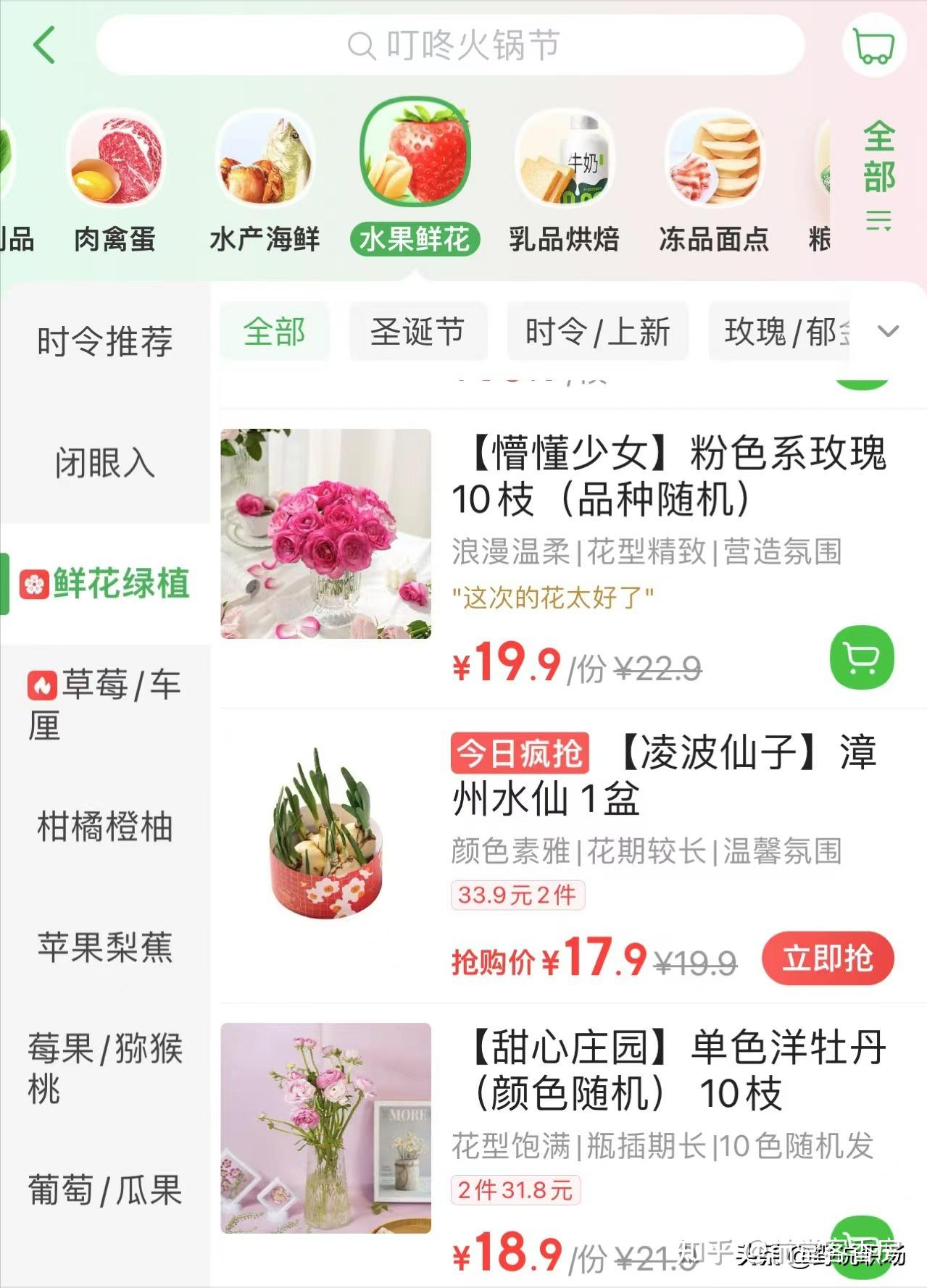Open the shopping cart icon
927x1288 pixels.
(874, 45)
